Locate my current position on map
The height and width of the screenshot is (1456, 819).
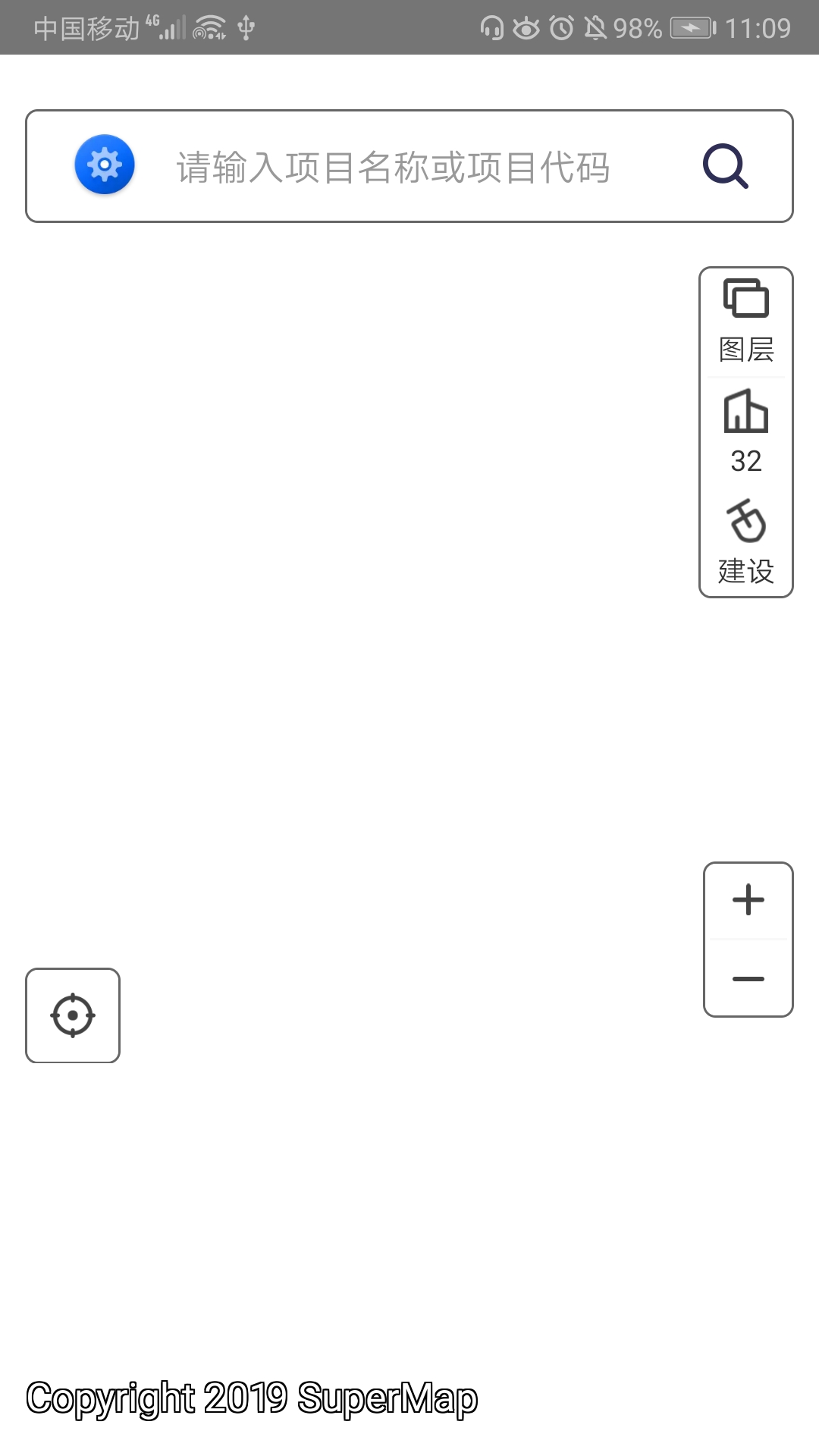73,1015
